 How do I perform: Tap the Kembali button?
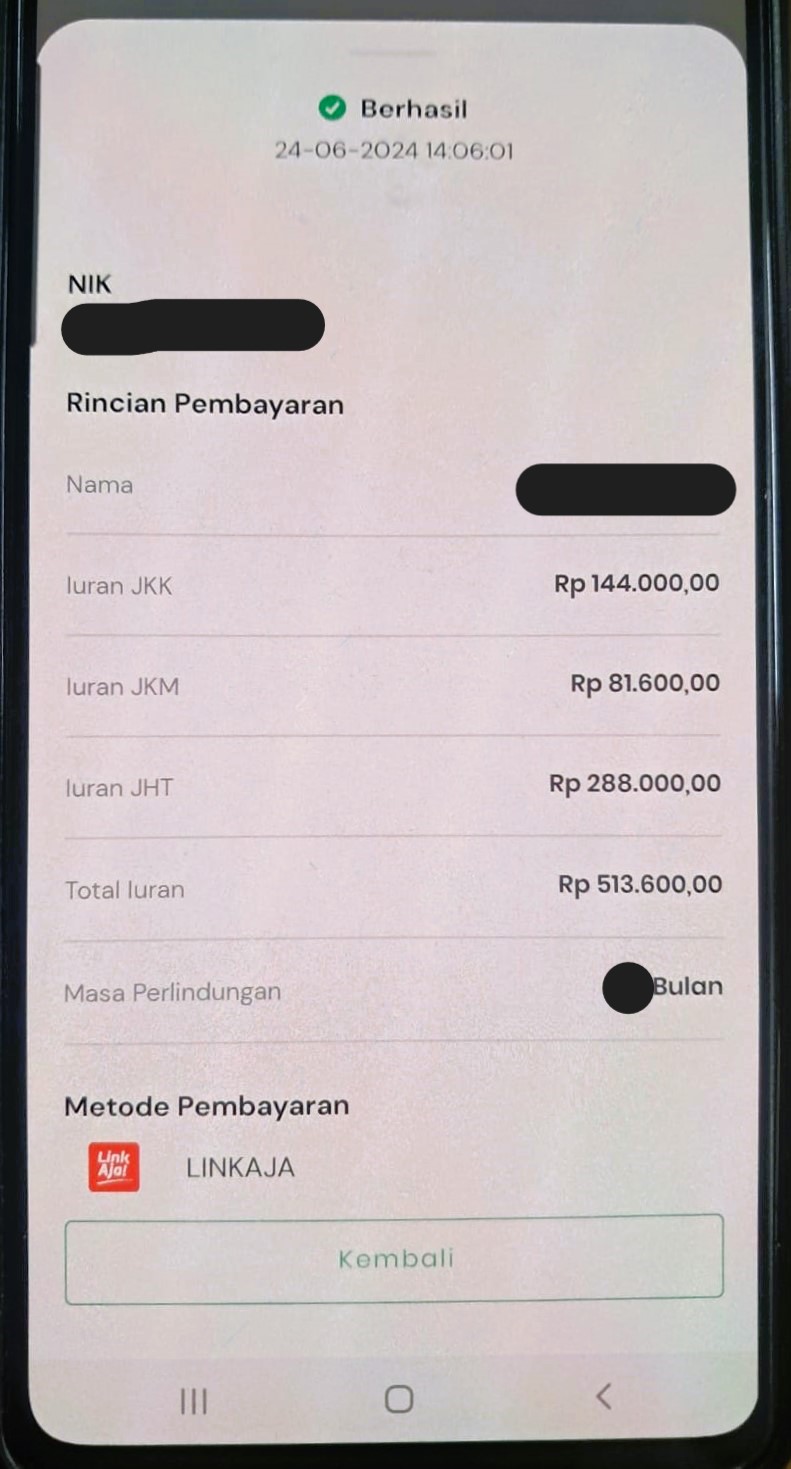(394, 1259)
